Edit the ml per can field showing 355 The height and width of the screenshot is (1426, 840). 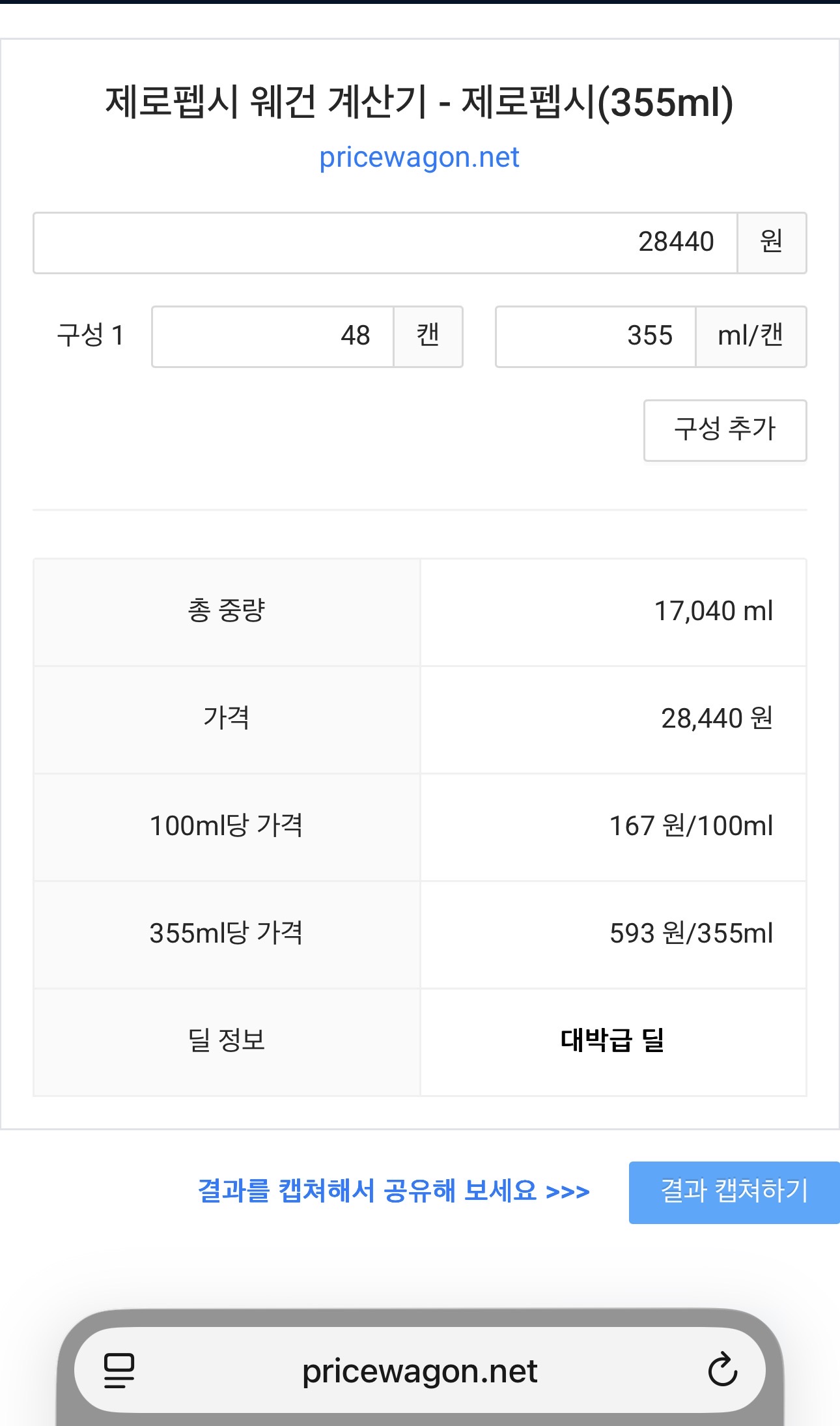(x=595, y=337)
